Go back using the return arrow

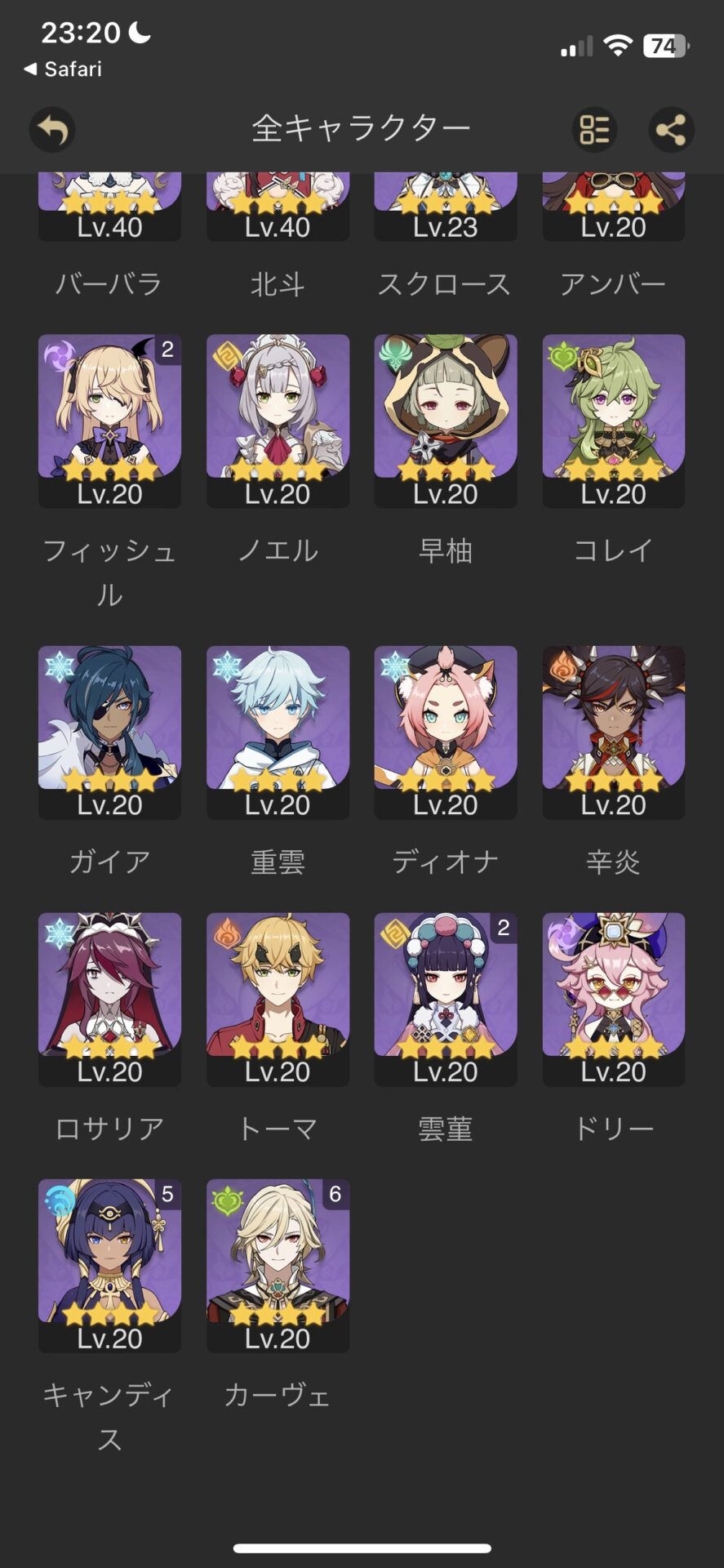52,130
